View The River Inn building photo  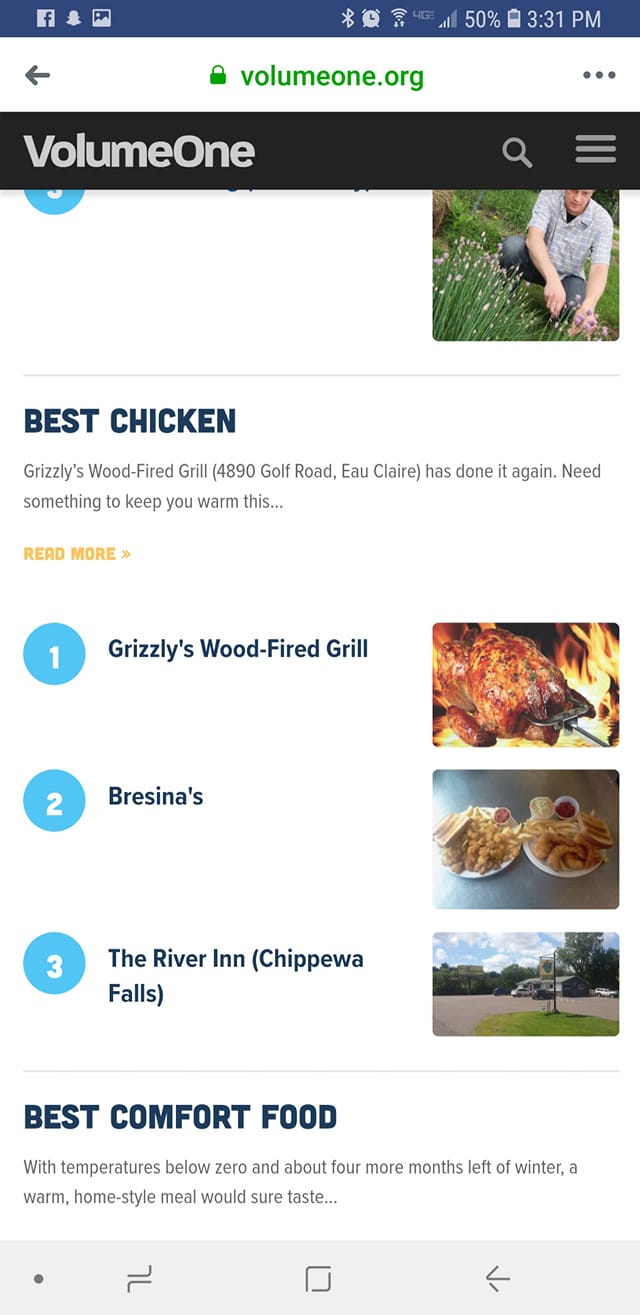tap(525, 984)
